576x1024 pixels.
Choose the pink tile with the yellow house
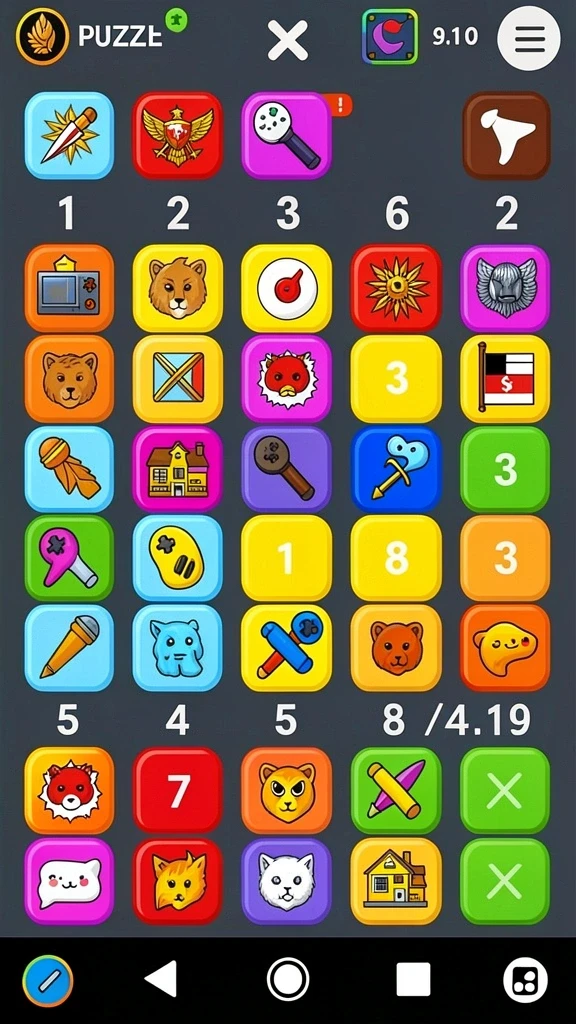pos(178,469)
